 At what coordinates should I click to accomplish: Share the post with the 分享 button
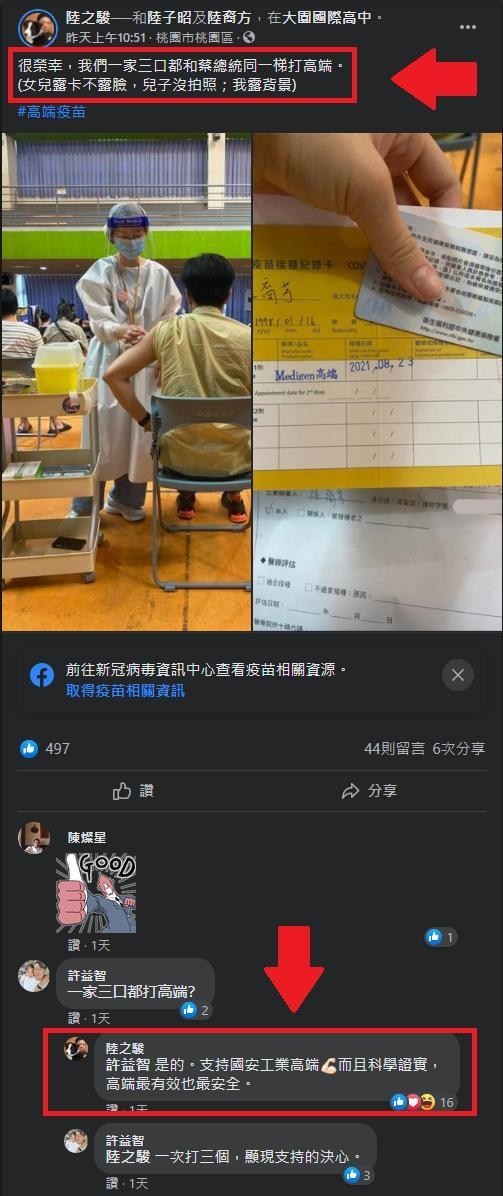369,791
